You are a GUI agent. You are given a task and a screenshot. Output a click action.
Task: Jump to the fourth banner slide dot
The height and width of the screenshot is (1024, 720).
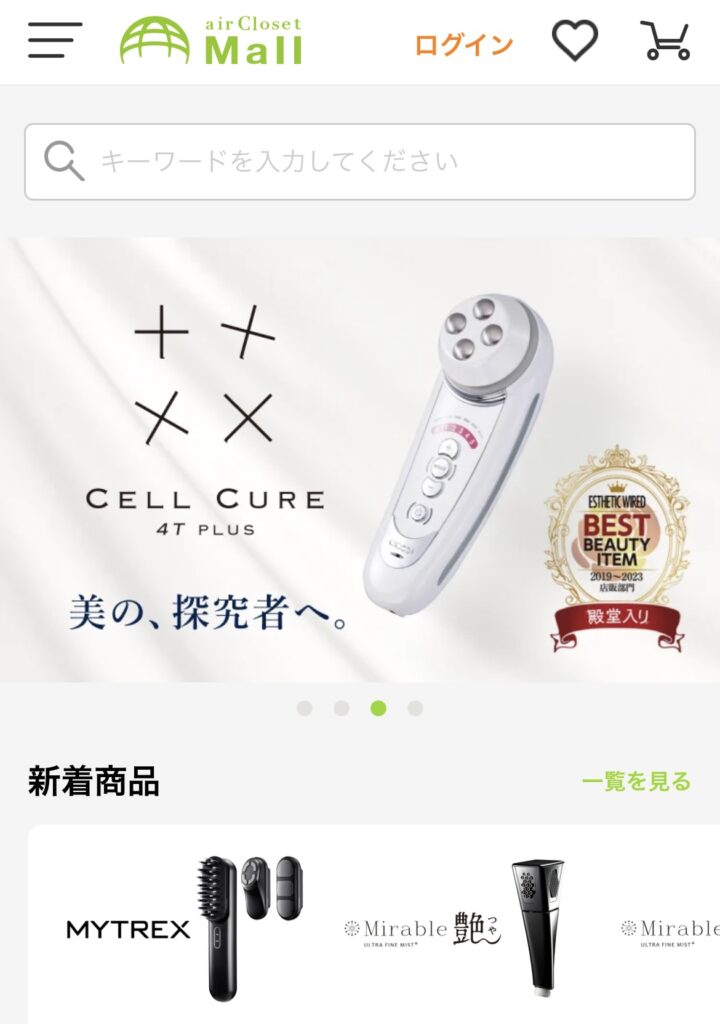pyautogui.click(x=415, y=708)
